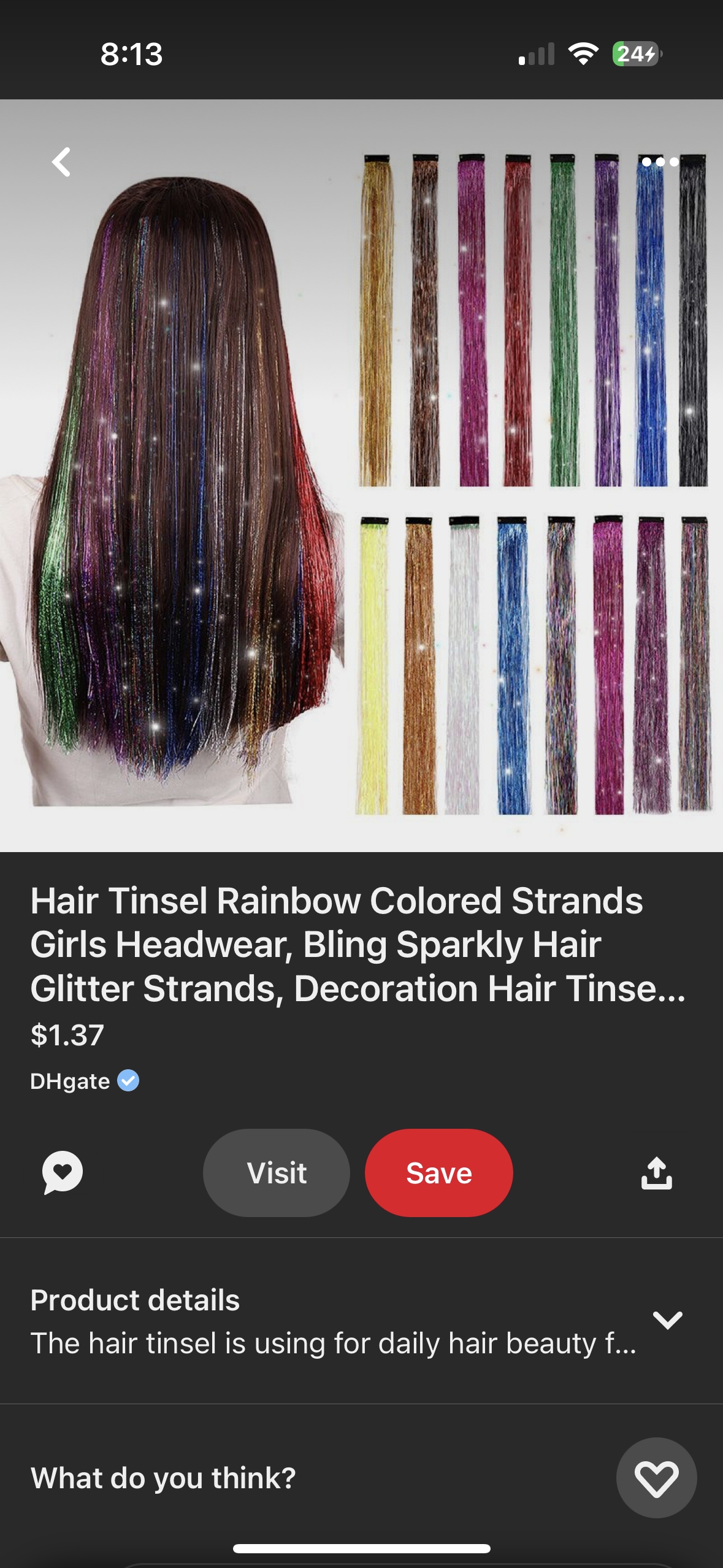This screenshot has height=1568, width=723.
Task: Tap the Visit button
Action: (277, 1172)
